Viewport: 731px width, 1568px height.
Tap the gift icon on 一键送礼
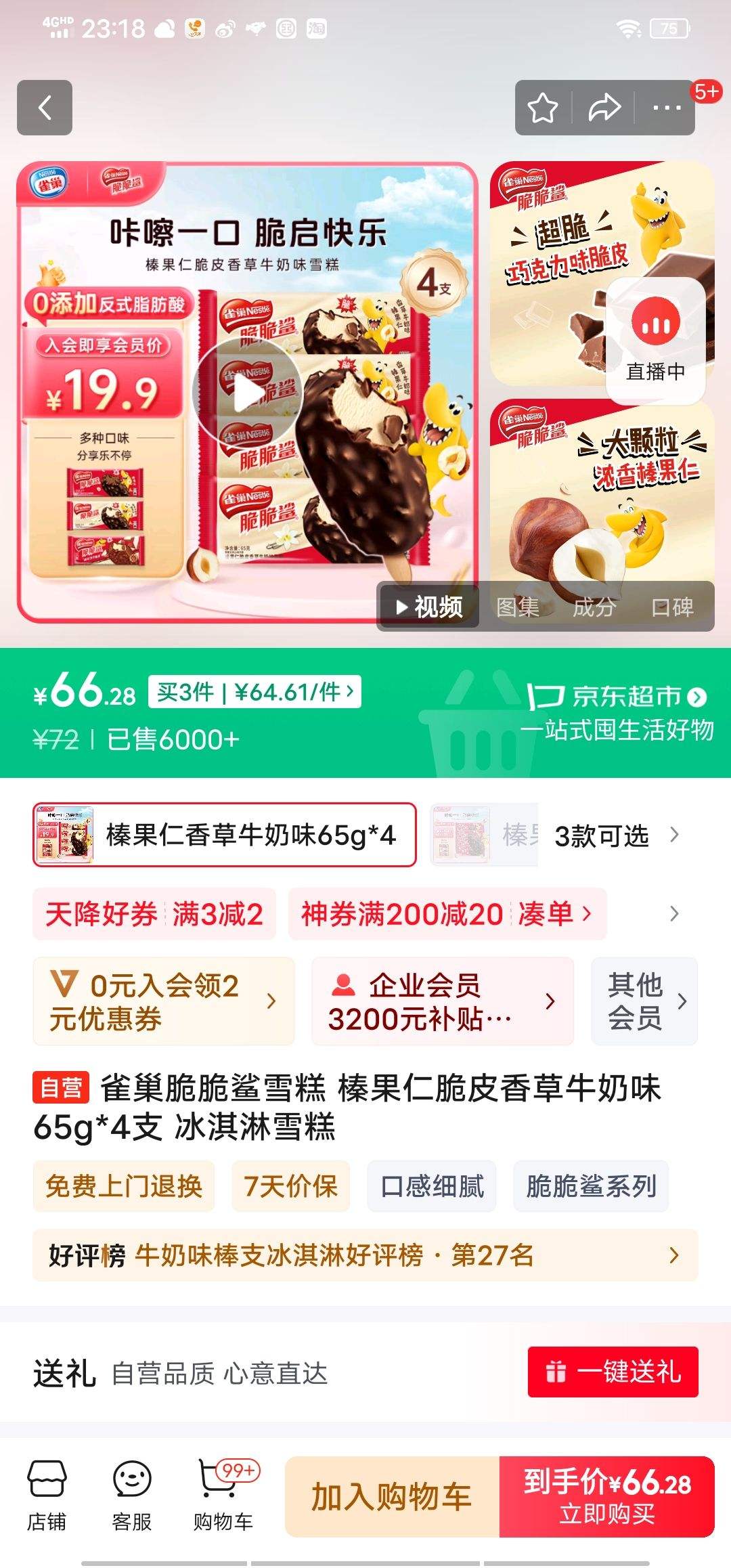click(x=556, y=1372)
